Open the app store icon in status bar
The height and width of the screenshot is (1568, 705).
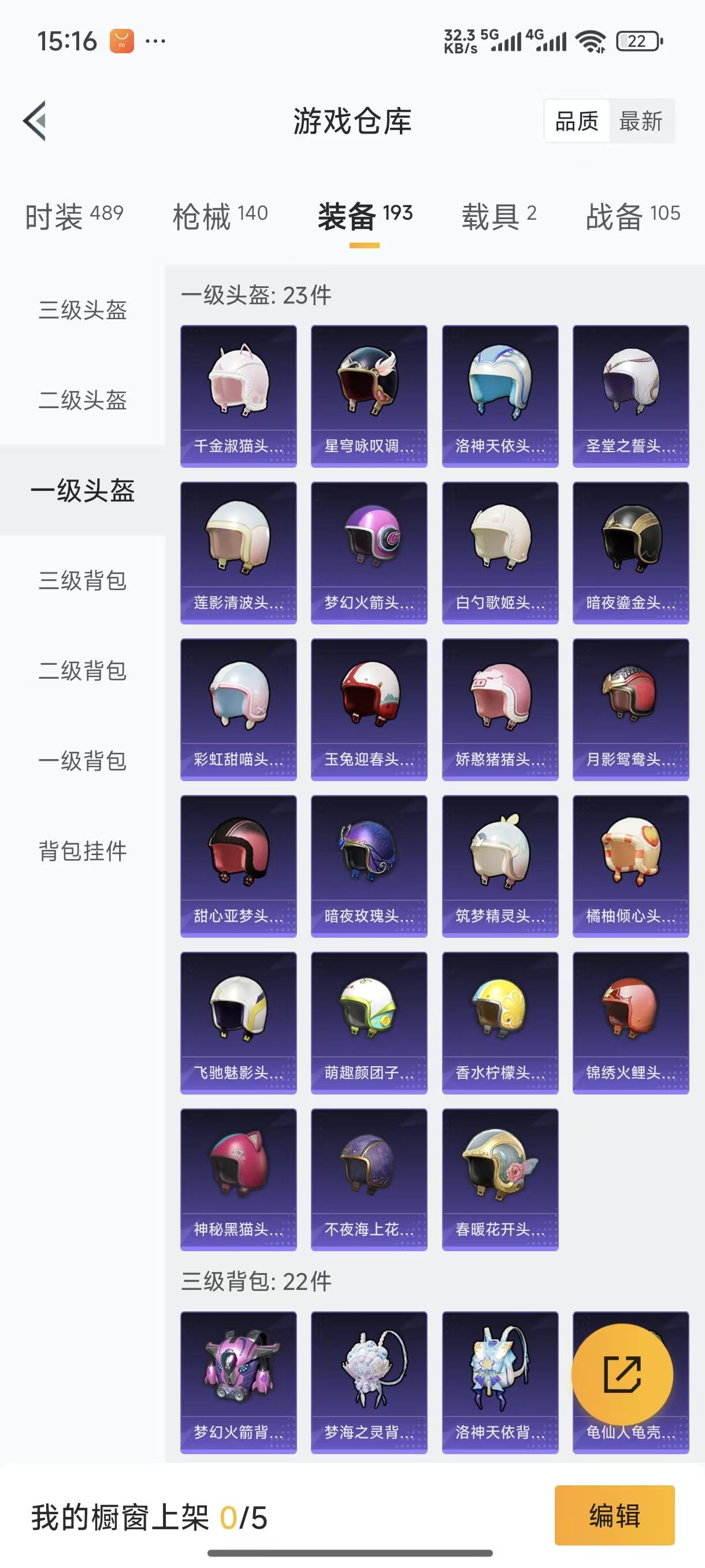[x=120, y=40]
